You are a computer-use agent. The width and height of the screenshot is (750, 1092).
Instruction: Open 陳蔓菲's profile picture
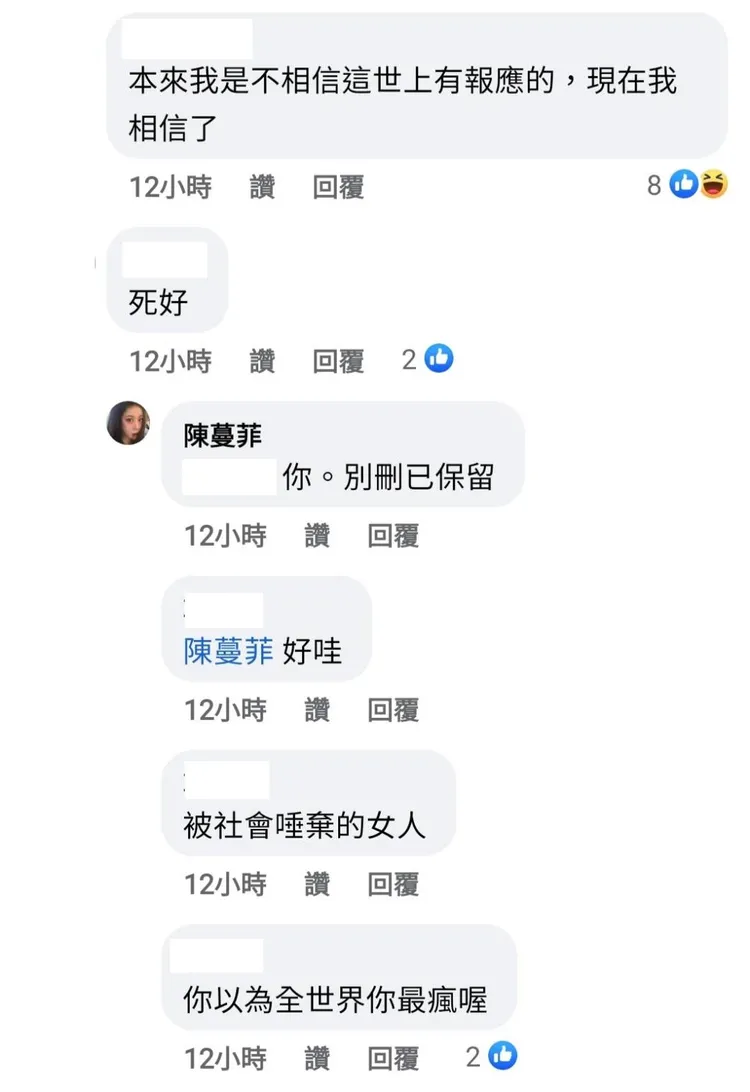click(x=128, y=422)
